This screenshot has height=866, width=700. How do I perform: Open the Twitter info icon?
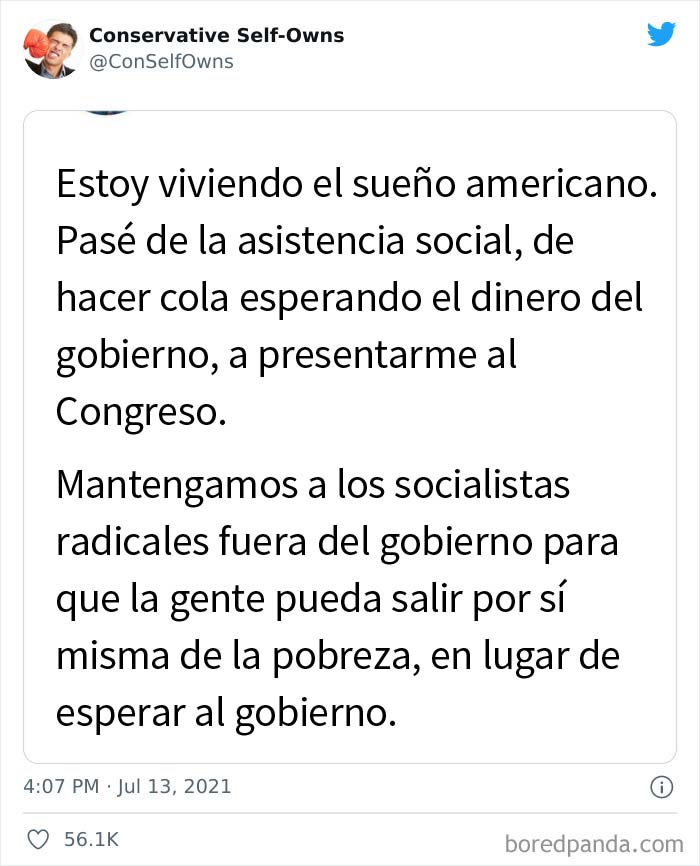[x=661, y=788]
